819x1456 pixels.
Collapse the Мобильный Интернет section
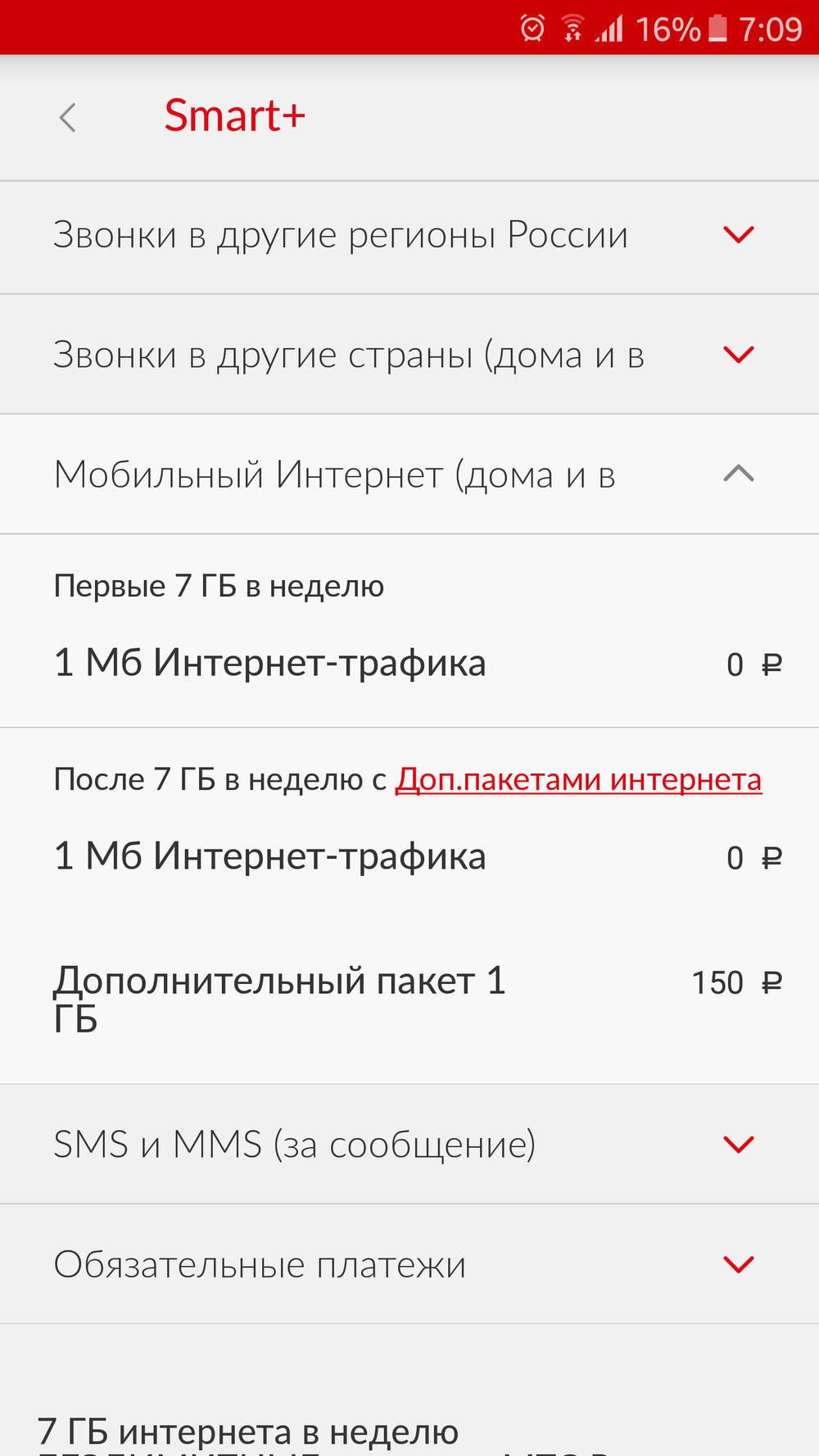pyautogui.click(x=738, y=474)
